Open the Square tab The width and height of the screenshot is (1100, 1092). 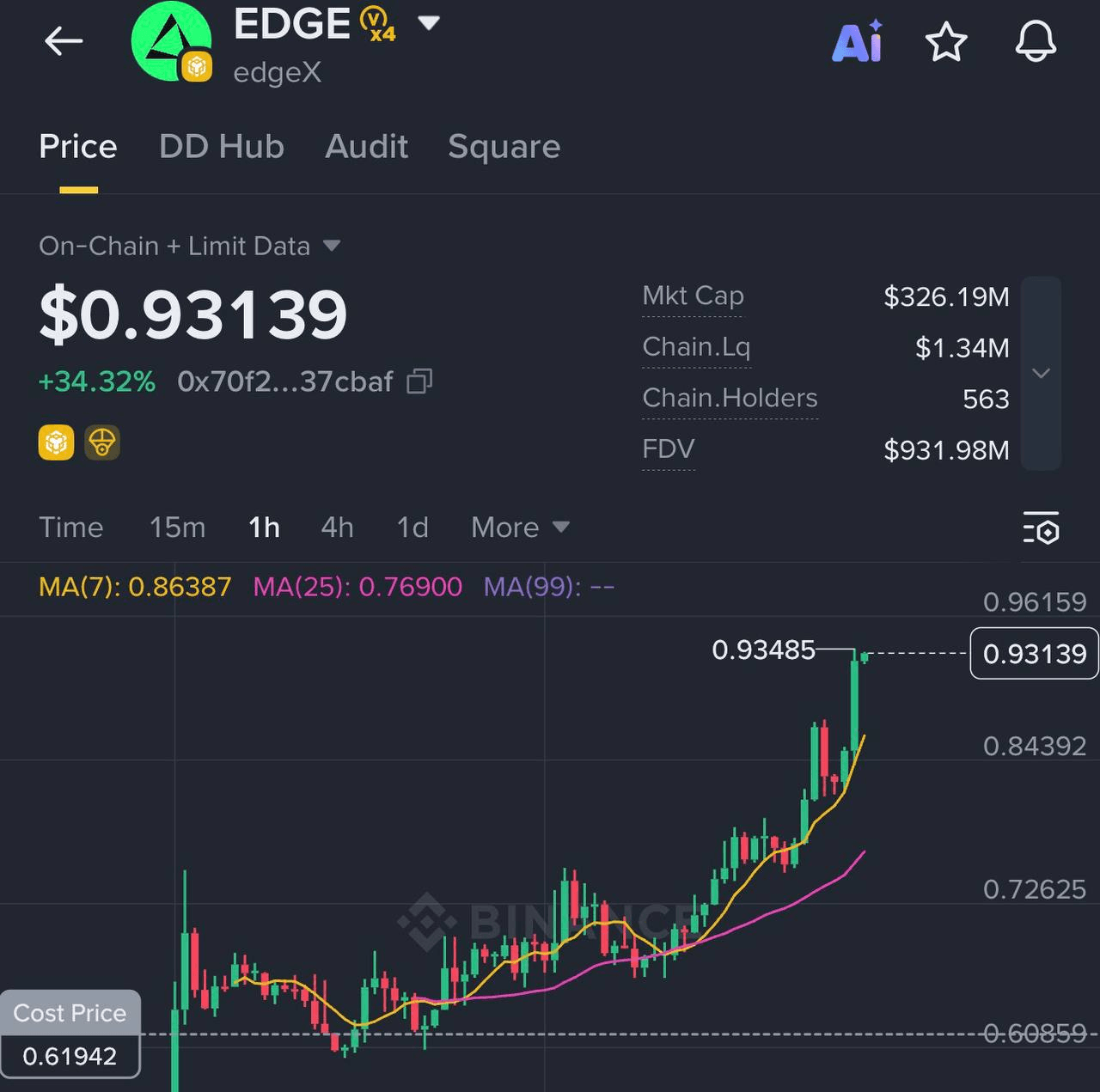pyautogui.click(x=504, y=147)
